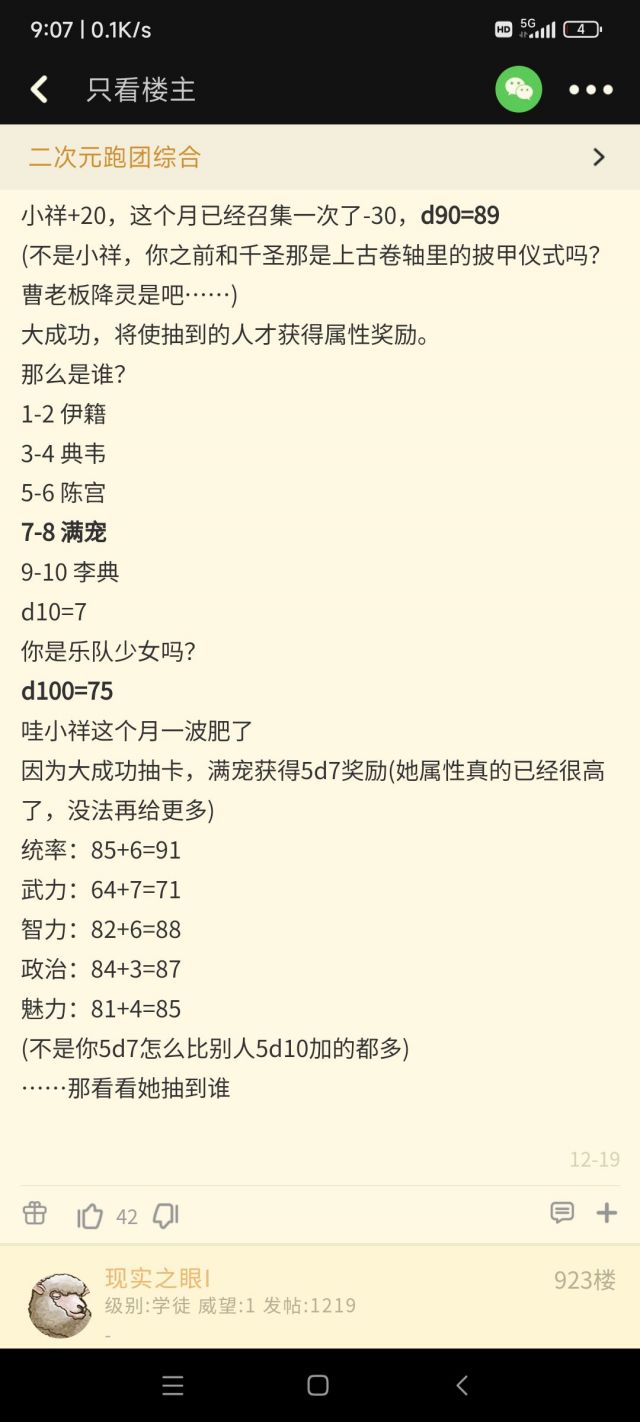This screenshot has height=1422, width=640.
Task: Tap the 只看楼主 filter label
Action: point(141,90)
